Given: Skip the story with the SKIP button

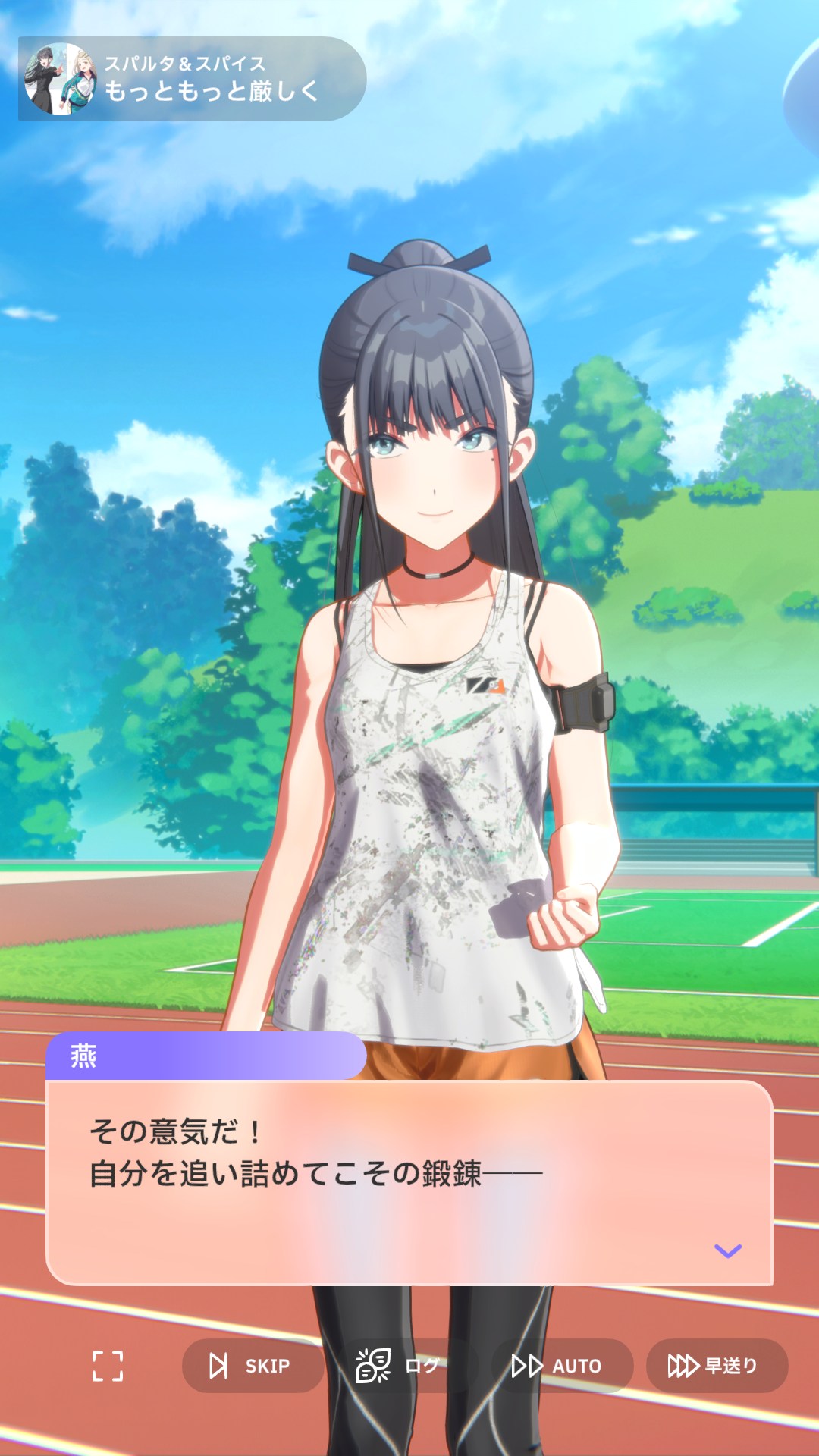Looking at the screenshot, I should (253, 1366).
